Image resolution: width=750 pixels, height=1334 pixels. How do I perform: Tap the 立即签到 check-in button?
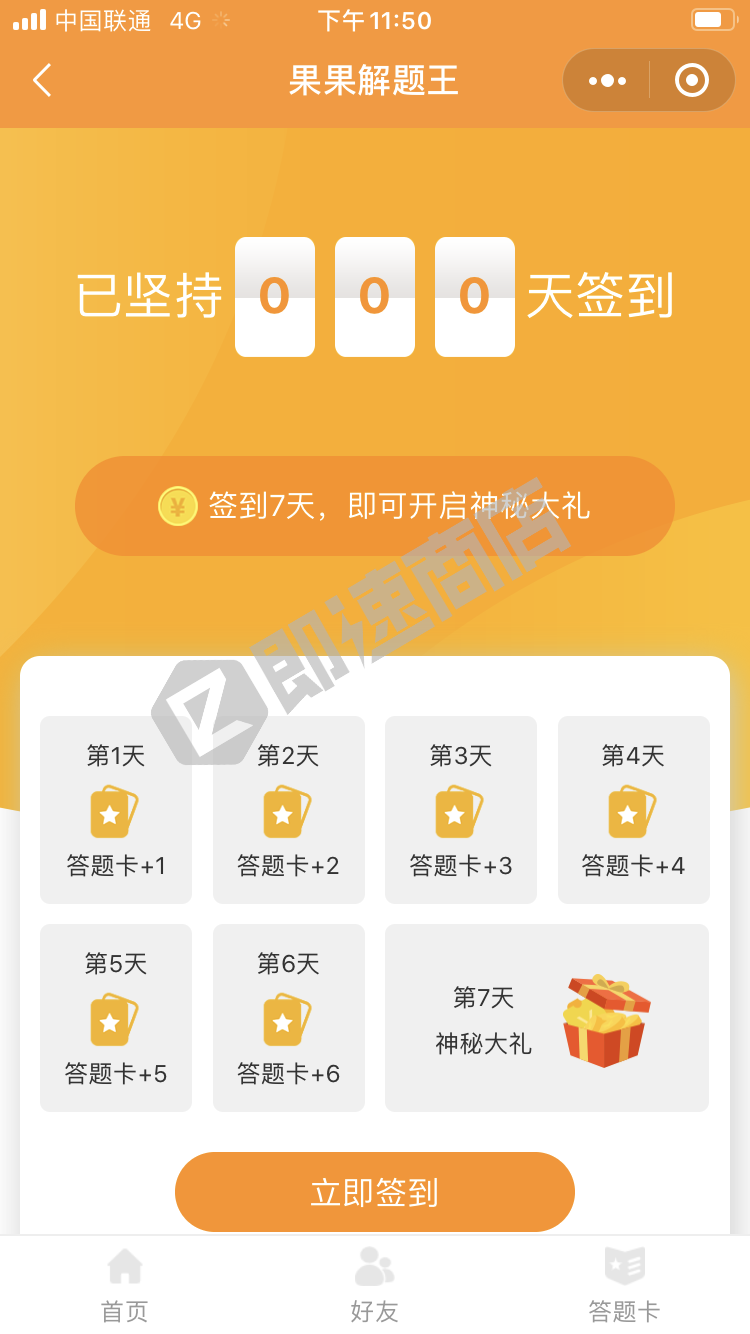coord(374,1191)
